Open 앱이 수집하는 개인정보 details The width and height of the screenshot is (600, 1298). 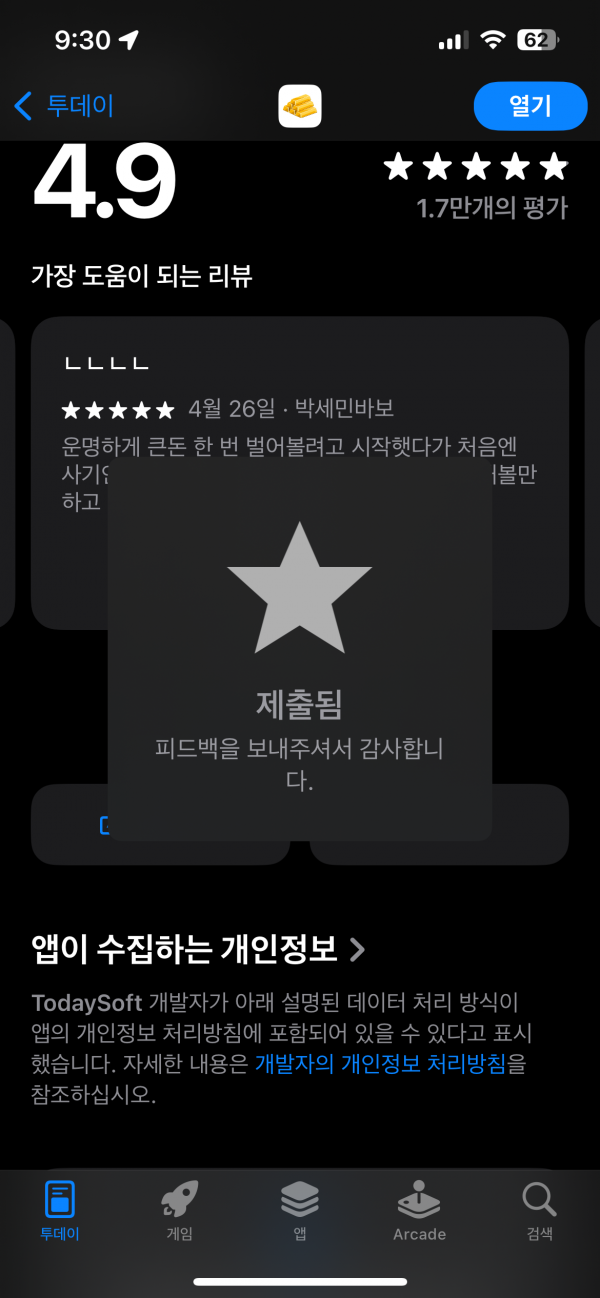(x=198, y=948)
